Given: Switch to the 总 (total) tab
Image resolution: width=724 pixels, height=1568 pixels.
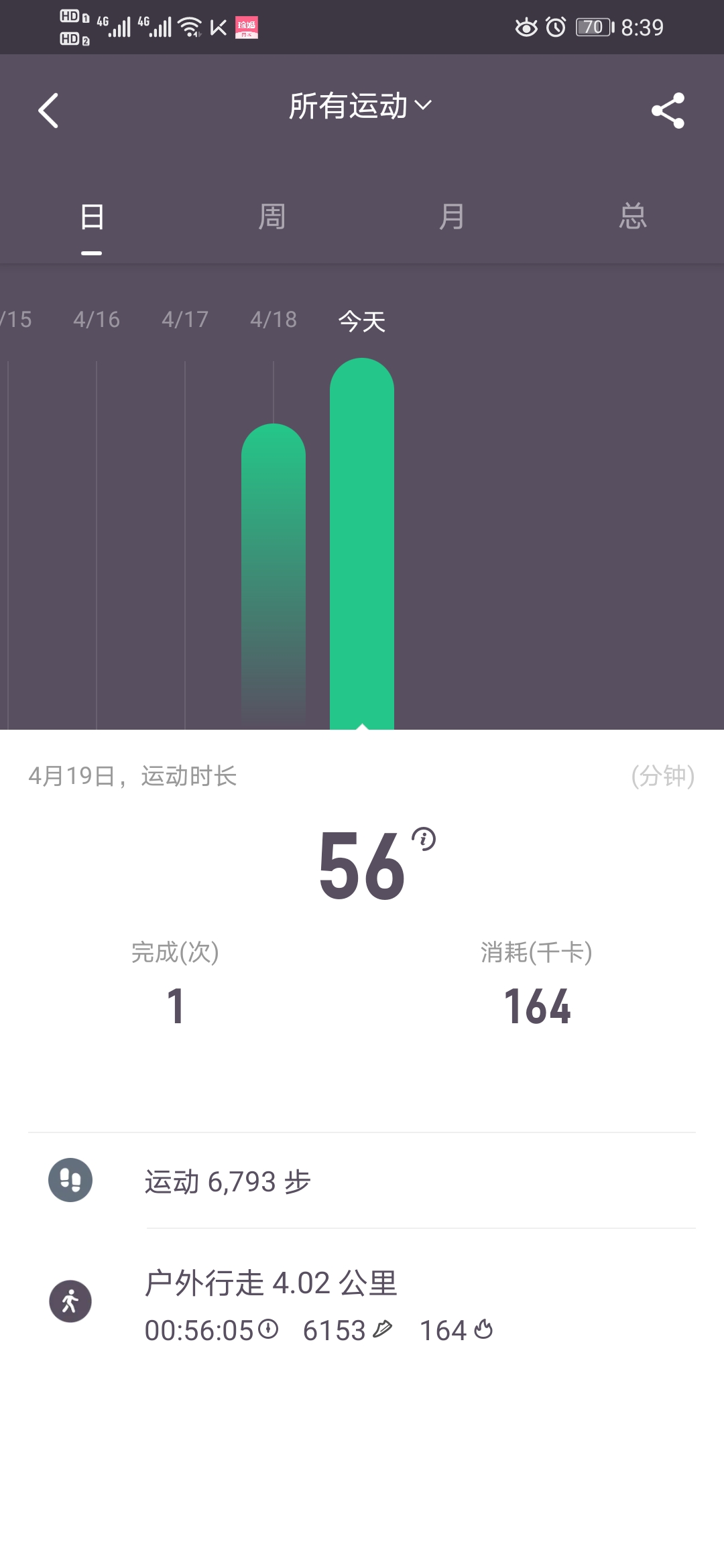Looking at the screenshot, I should pos(632,216).
